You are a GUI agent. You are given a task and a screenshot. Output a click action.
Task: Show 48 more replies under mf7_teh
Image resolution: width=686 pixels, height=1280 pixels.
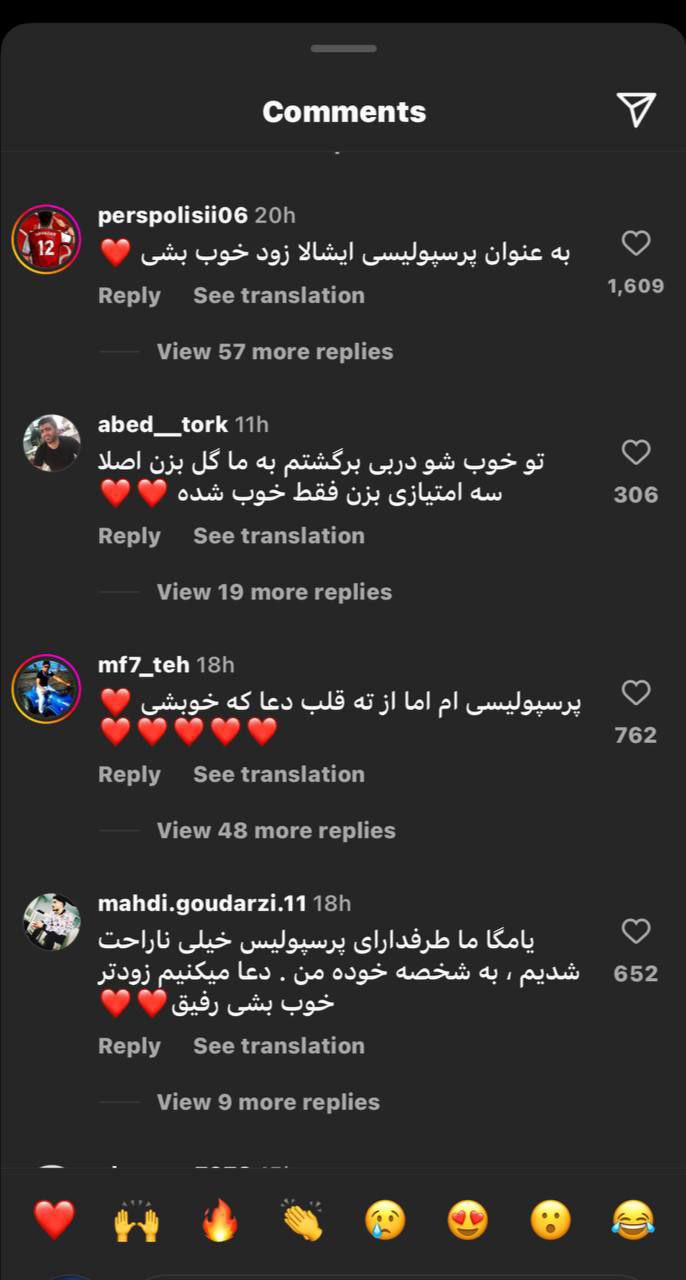coord(276,830)
